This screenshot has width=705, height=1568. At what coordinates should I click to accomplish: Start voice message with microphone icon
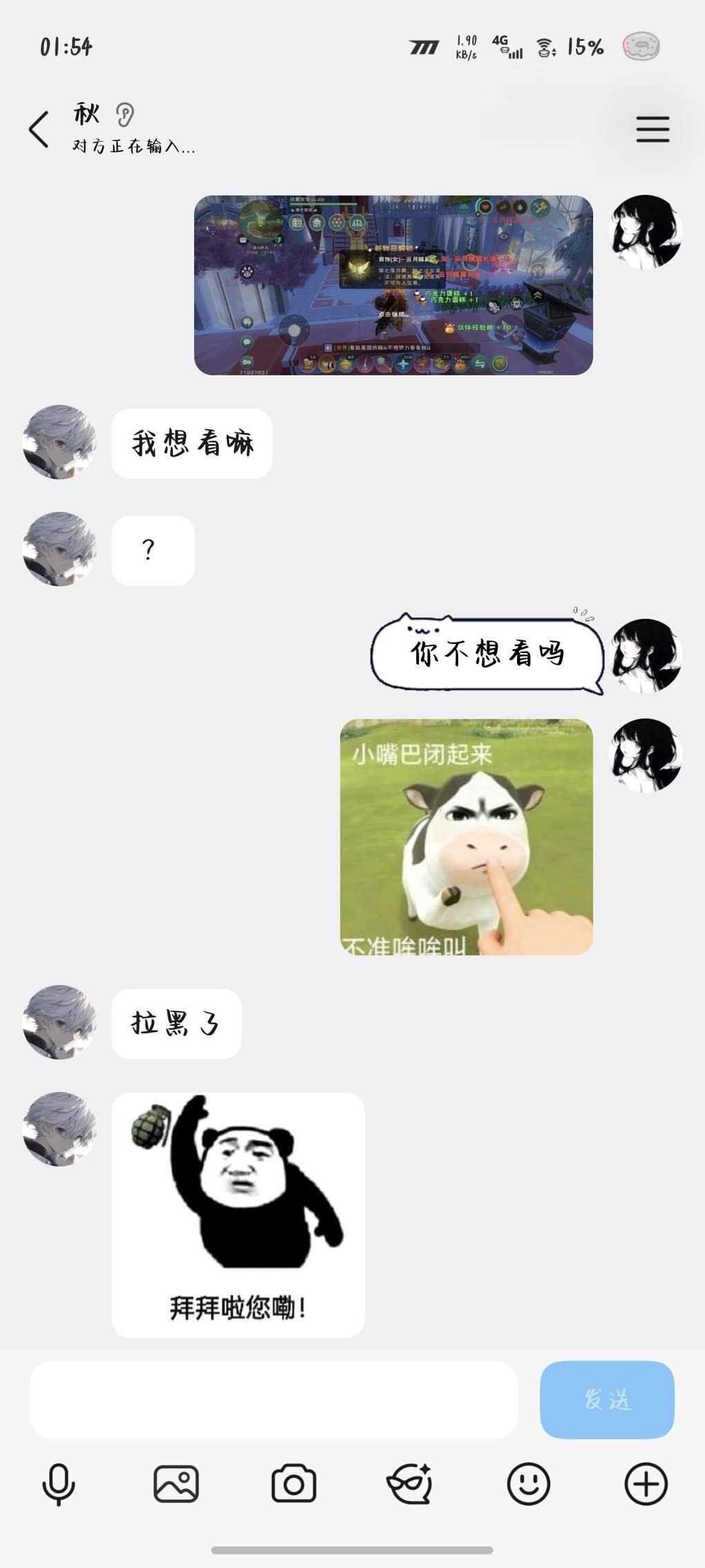[x=59, y=1484]
